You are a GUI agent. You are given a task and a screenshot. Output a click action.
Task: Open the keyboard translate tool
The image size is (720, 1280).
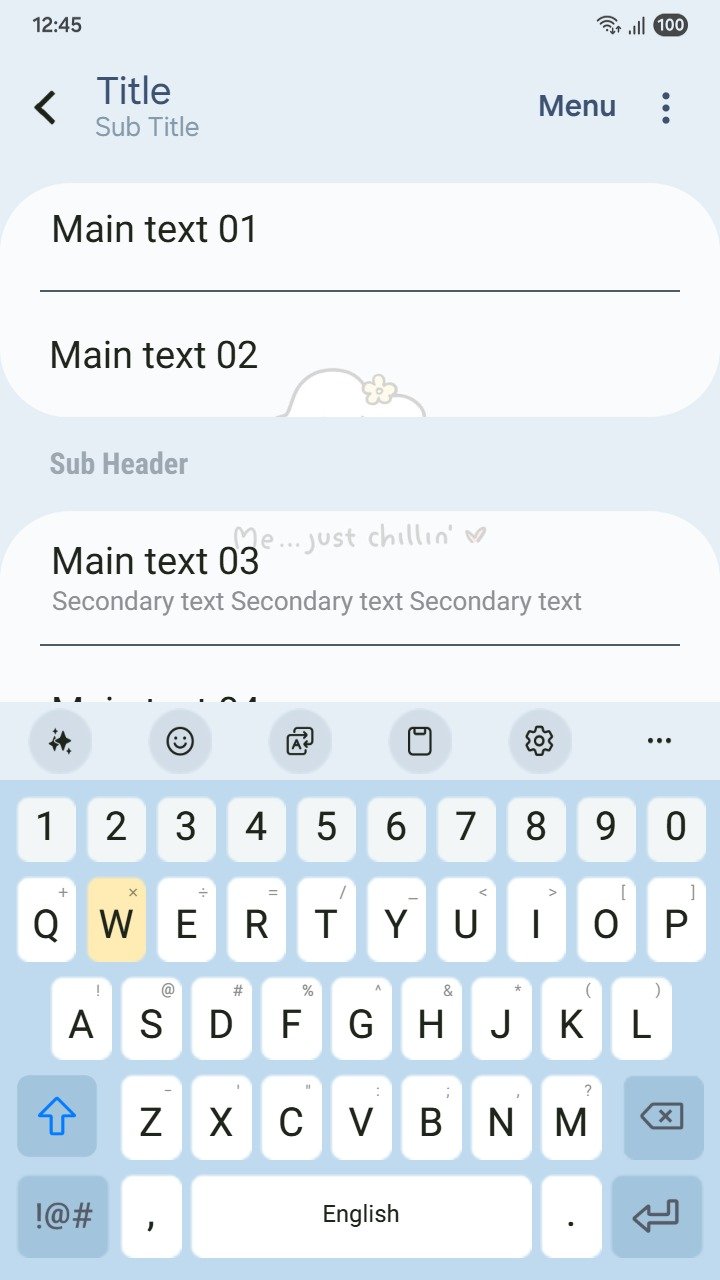pyautogui.click(x=300, y=741)
